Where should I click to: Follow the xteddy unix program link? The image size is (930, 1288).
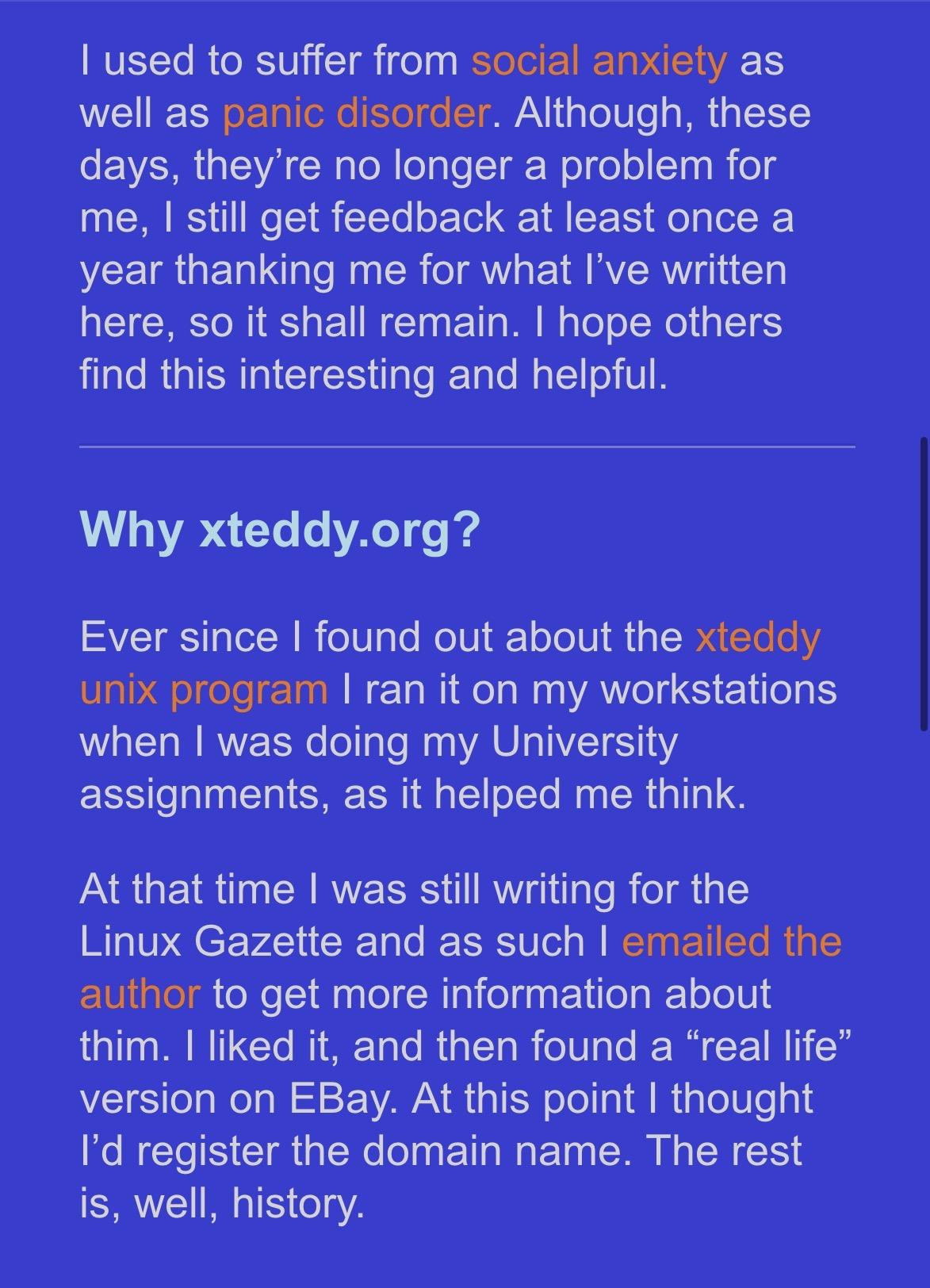point(757,638)
